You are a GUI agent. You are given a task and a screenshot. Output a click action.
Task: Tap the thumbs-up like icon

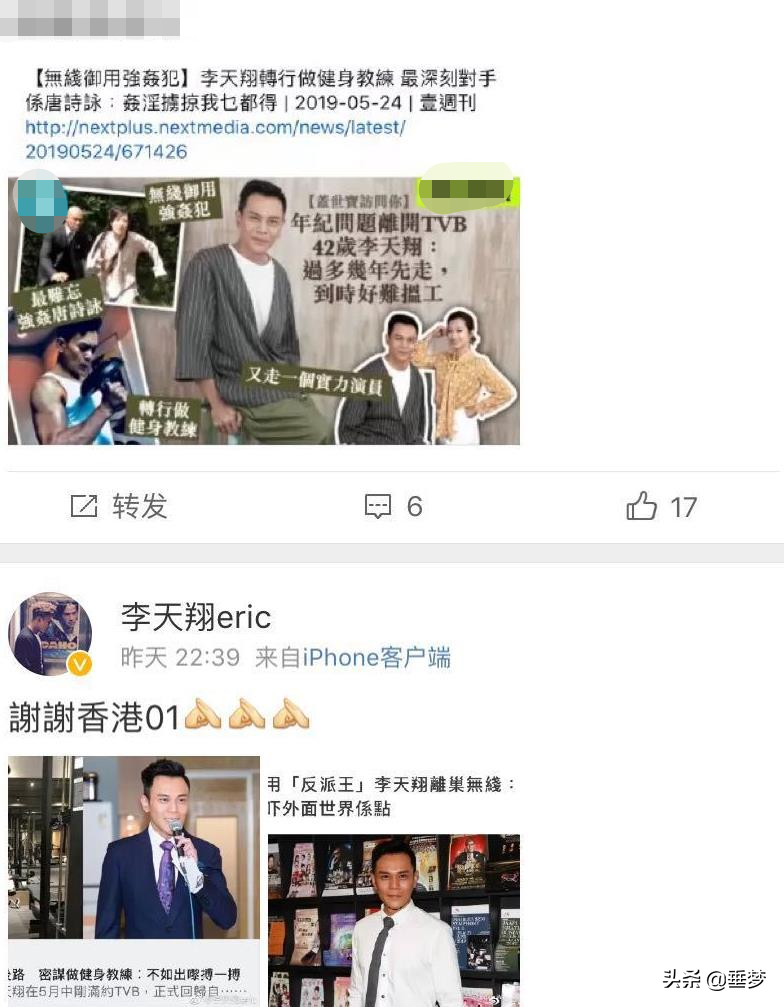point(642,506)
